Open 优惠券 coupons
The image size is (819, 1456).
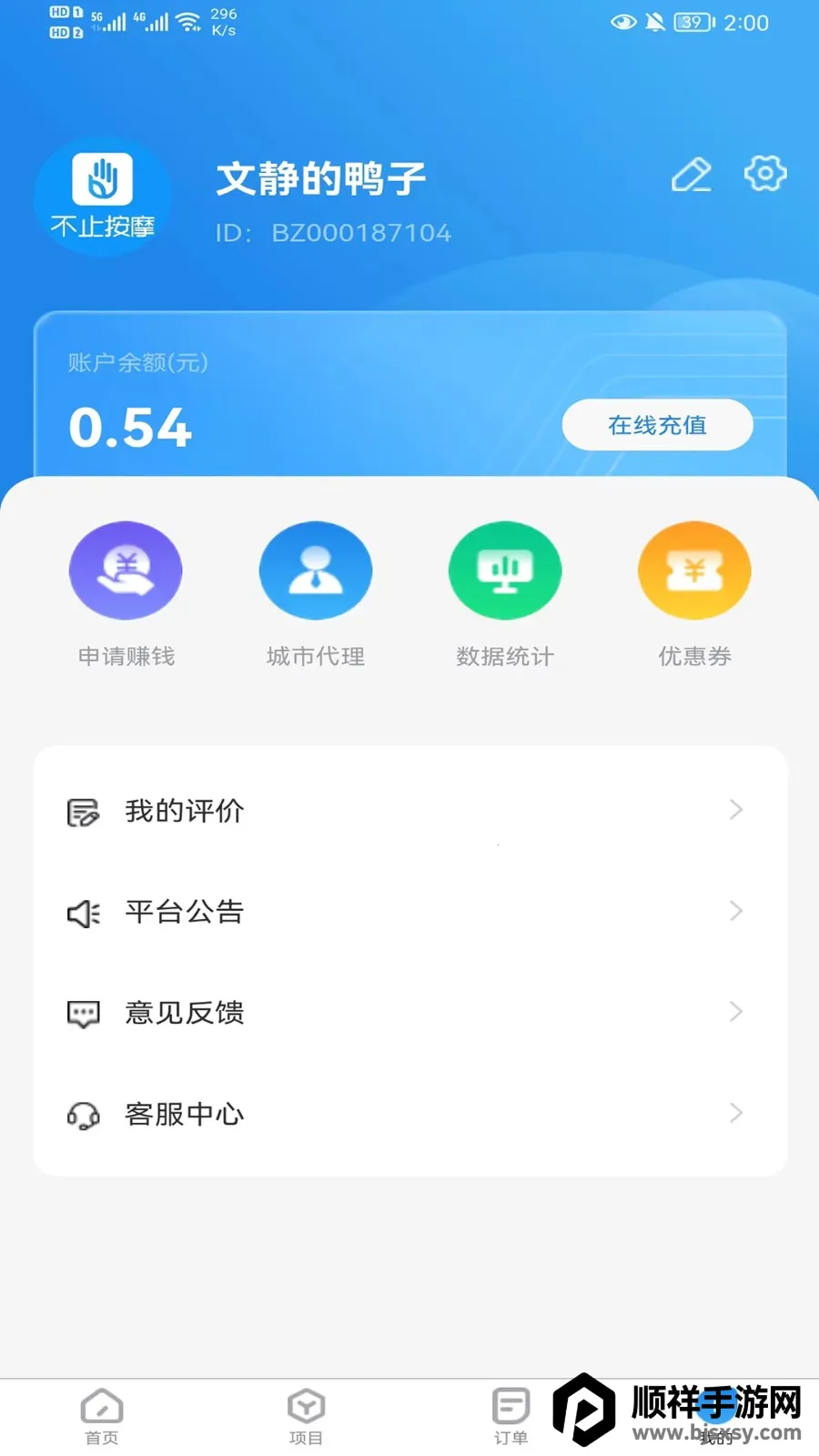pos(694,571)
